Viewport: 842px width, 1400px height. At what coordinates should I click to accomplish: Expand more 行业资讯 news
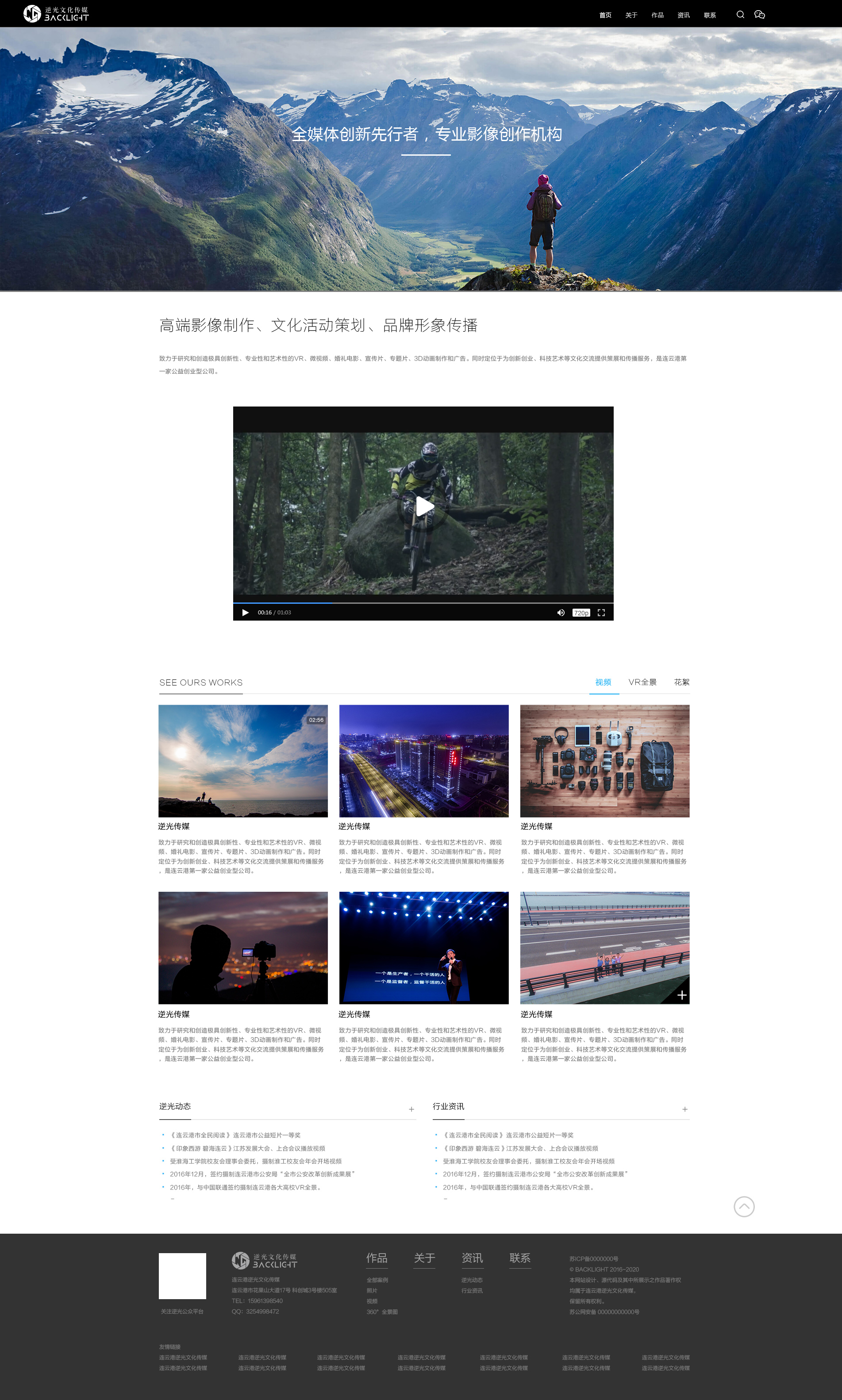click(685, 1109)
